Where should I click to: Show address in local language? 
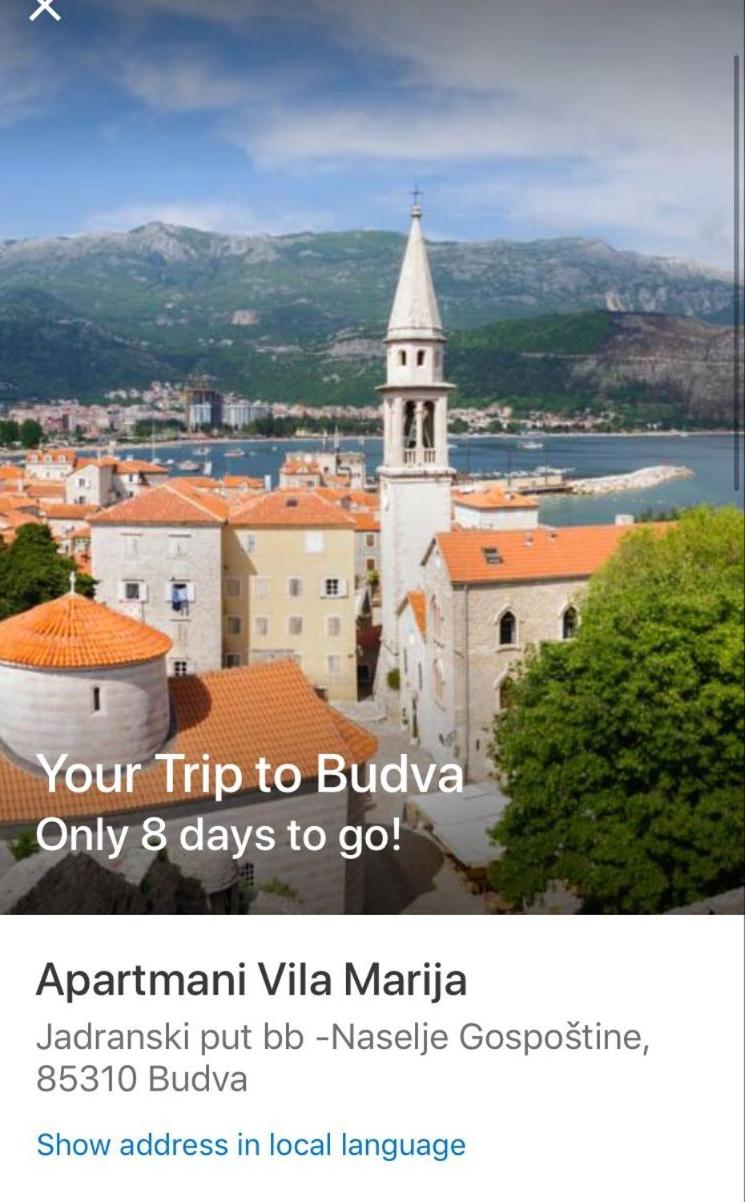pyautogui.click(x=251, y=1145)
